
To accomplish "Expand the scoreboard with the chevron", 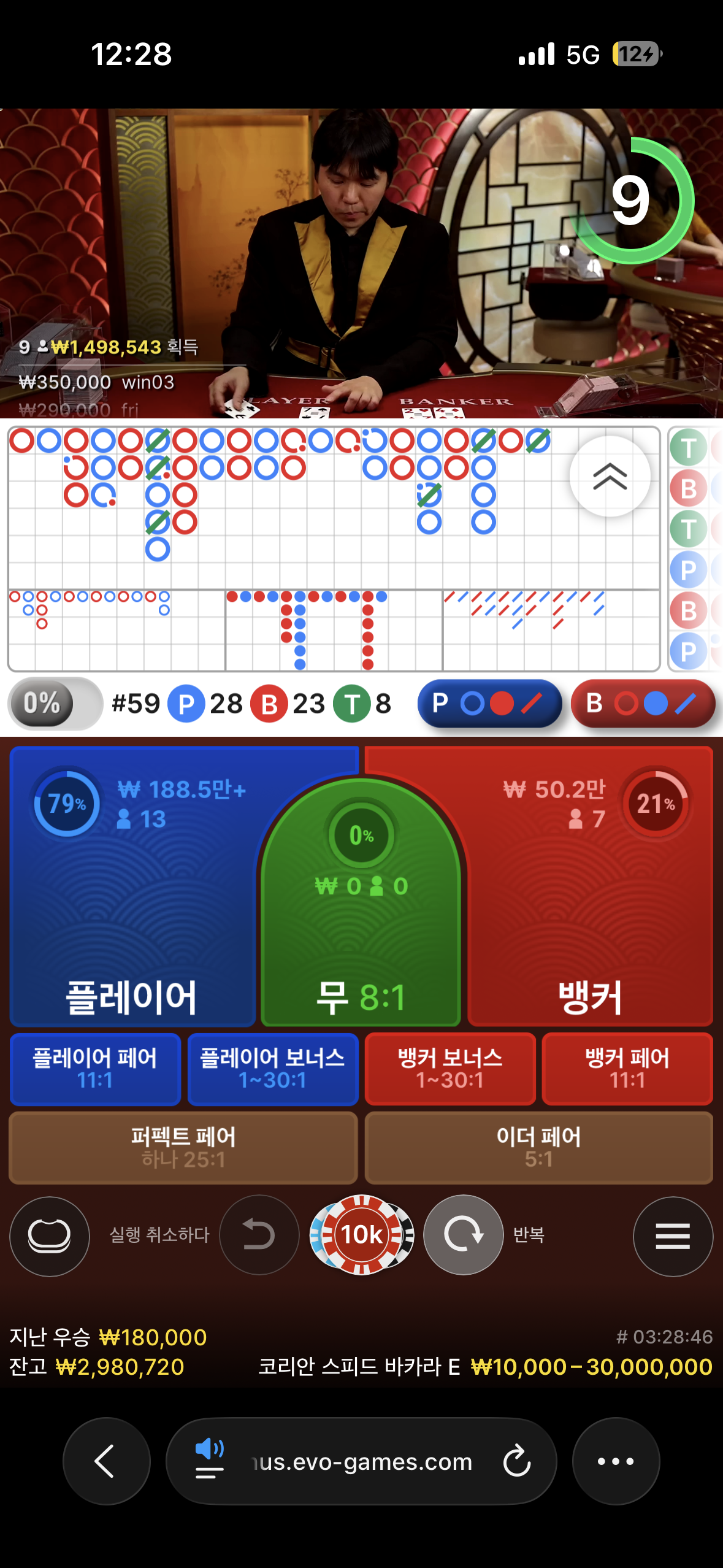I will [x=610, y=476].
